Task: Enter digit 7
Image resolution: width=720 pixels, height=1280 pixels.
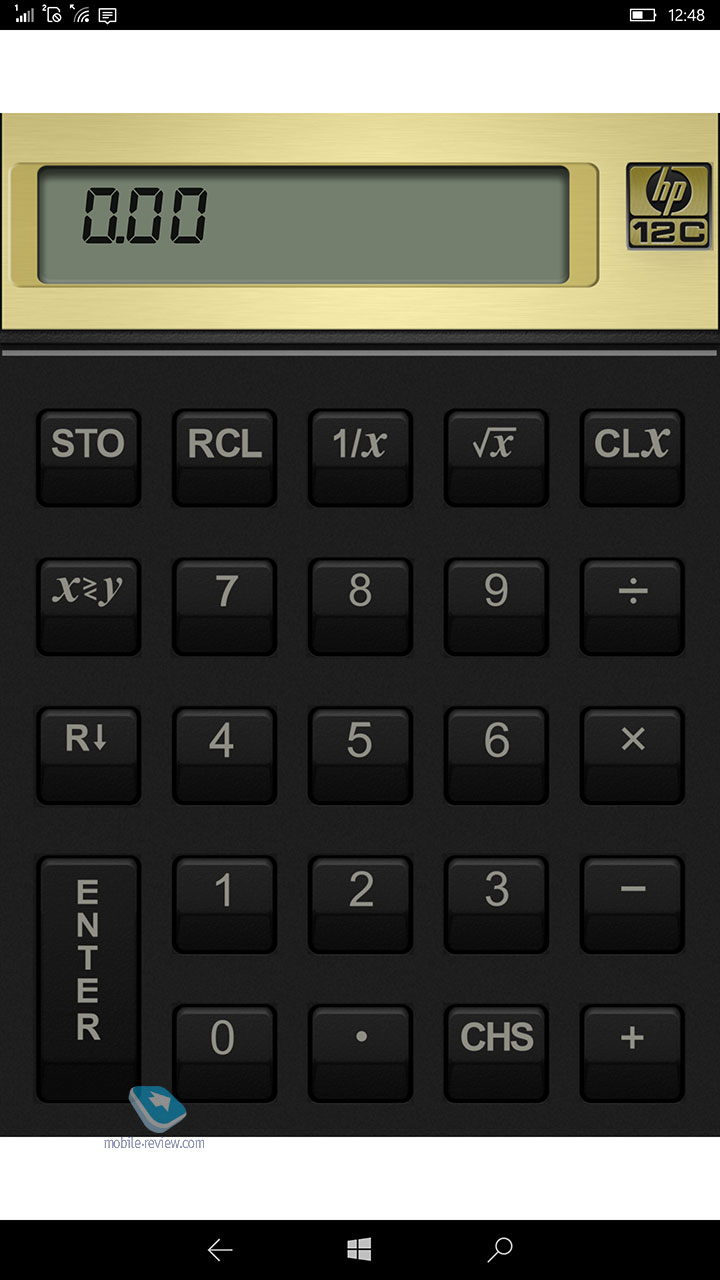Action: pos(224,606)
